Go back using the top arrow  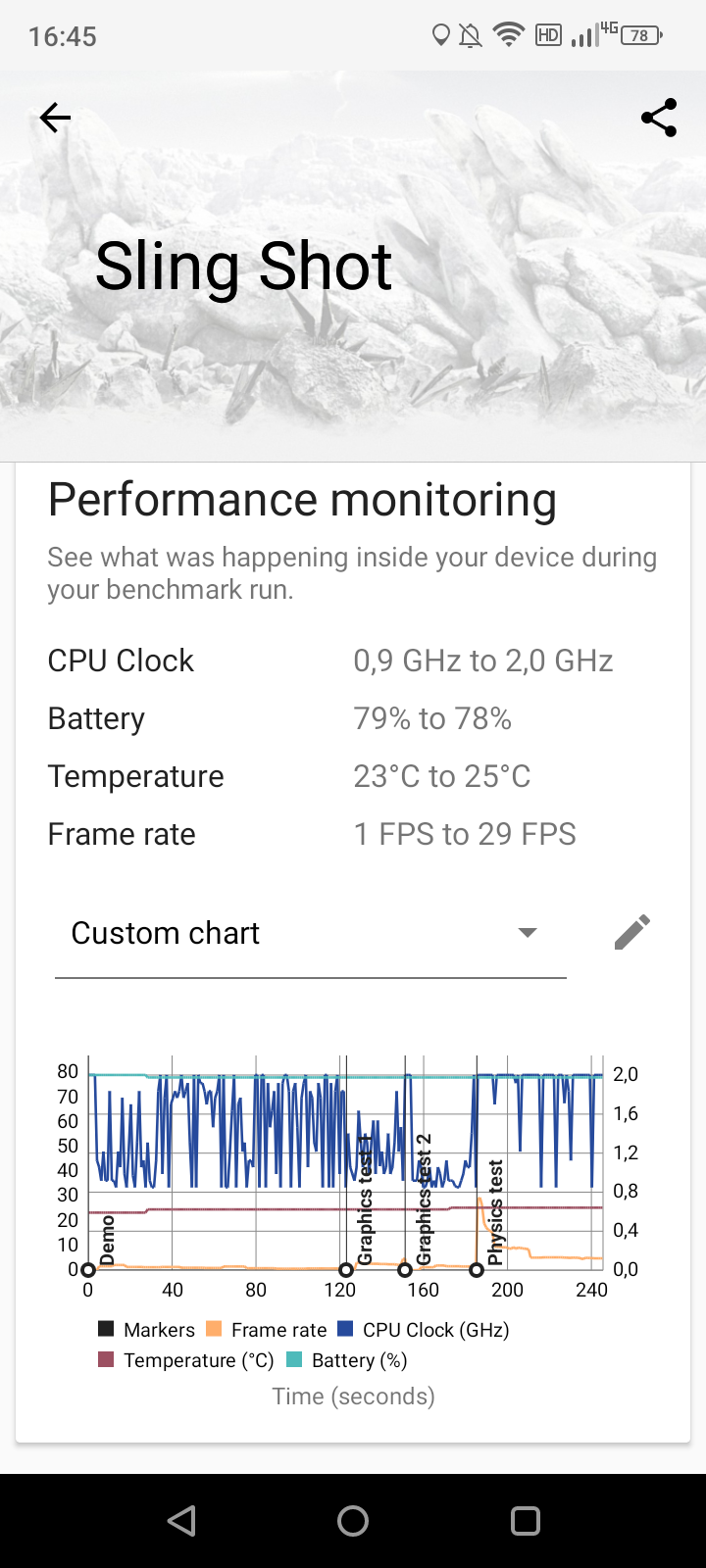(55, 118)
